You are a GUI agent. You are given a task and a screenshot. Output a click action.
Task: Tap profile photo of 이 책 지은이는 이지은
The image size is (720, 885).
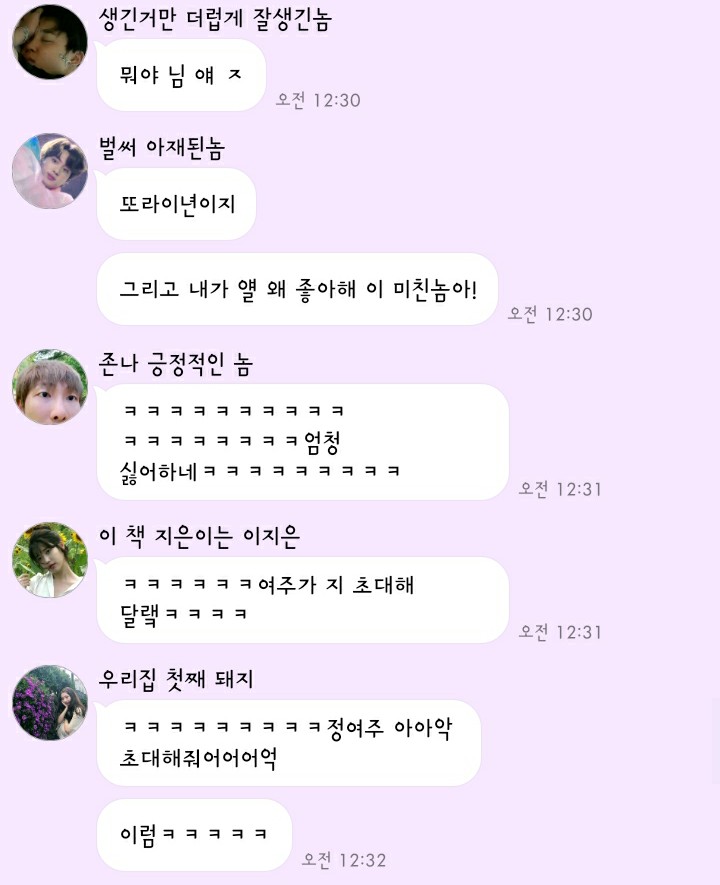coord(49,560)
